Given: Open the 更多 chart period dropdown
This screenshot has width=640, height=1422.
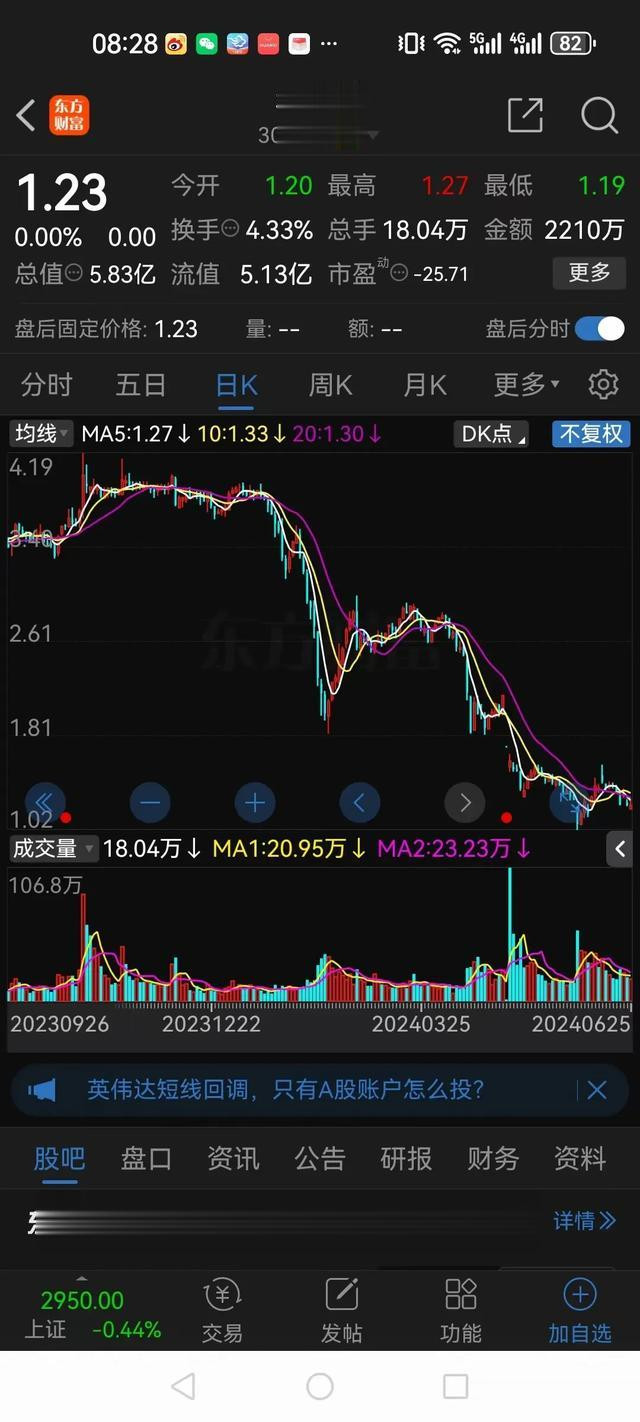Looking at the screenshot, I should (526, 384).
